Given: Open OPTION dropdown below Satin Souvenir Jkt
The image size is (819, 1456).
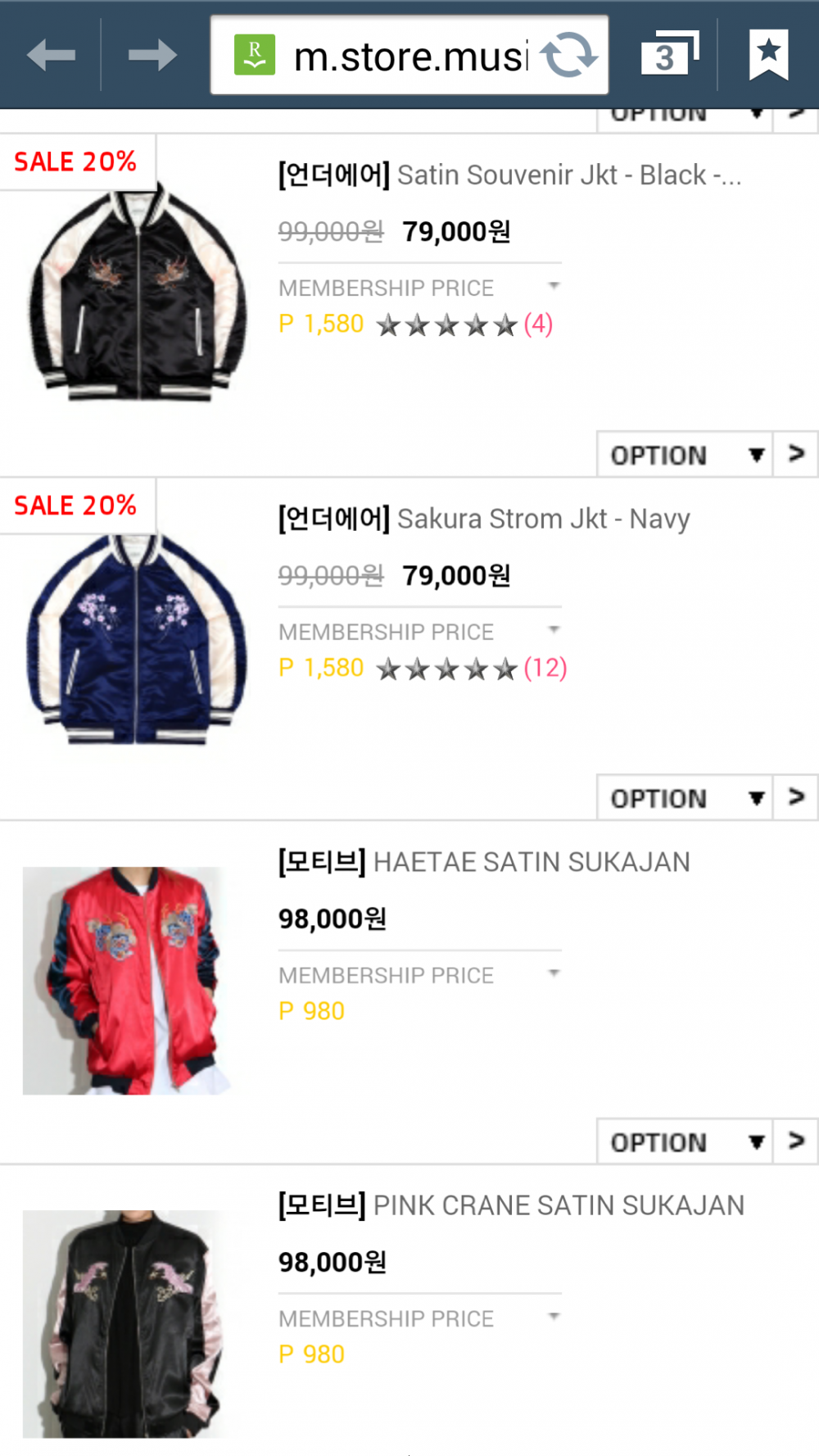Looking at the screenshot, I should click(685, 455).
